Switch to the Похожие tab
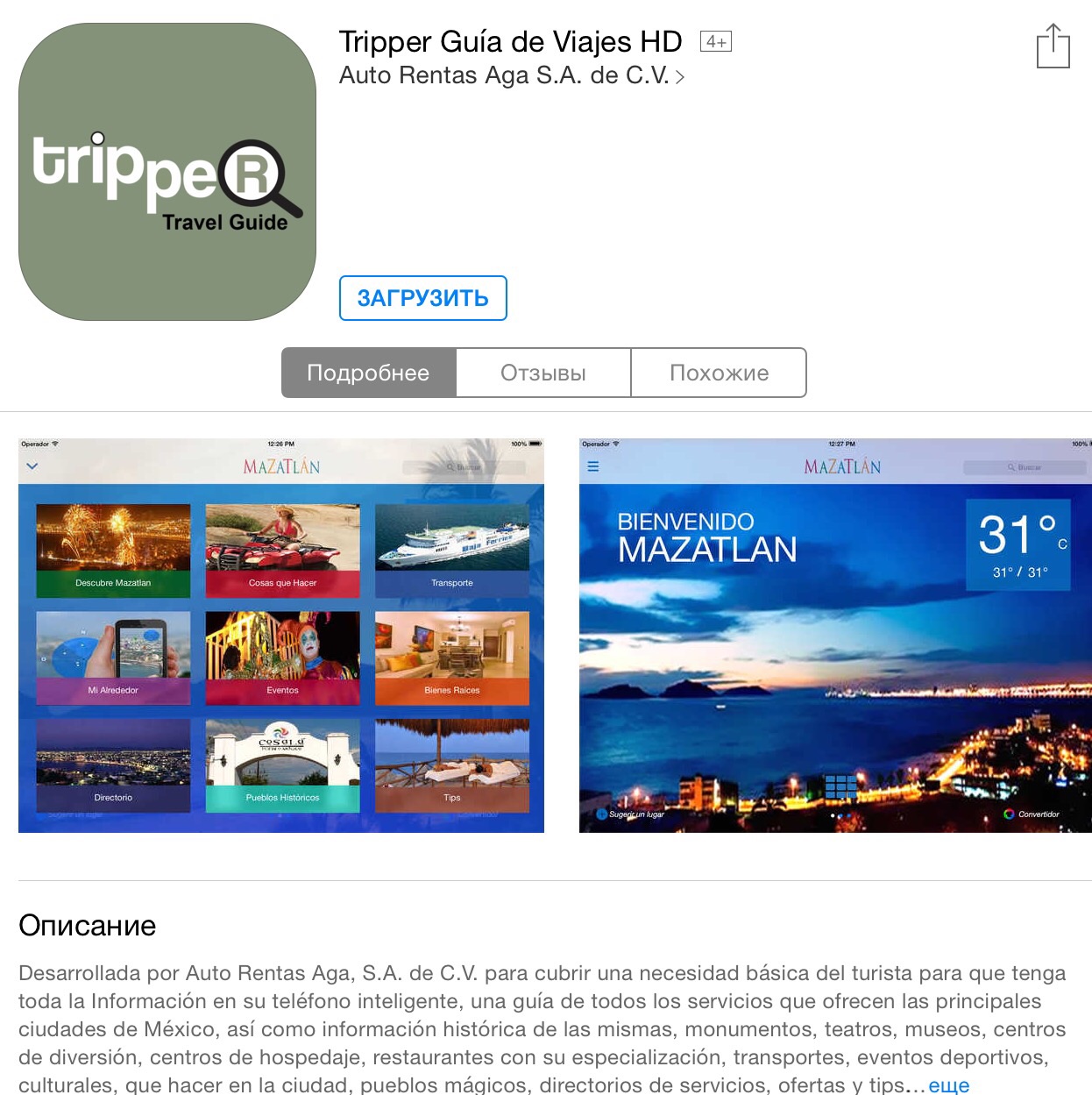 [719, 373]
